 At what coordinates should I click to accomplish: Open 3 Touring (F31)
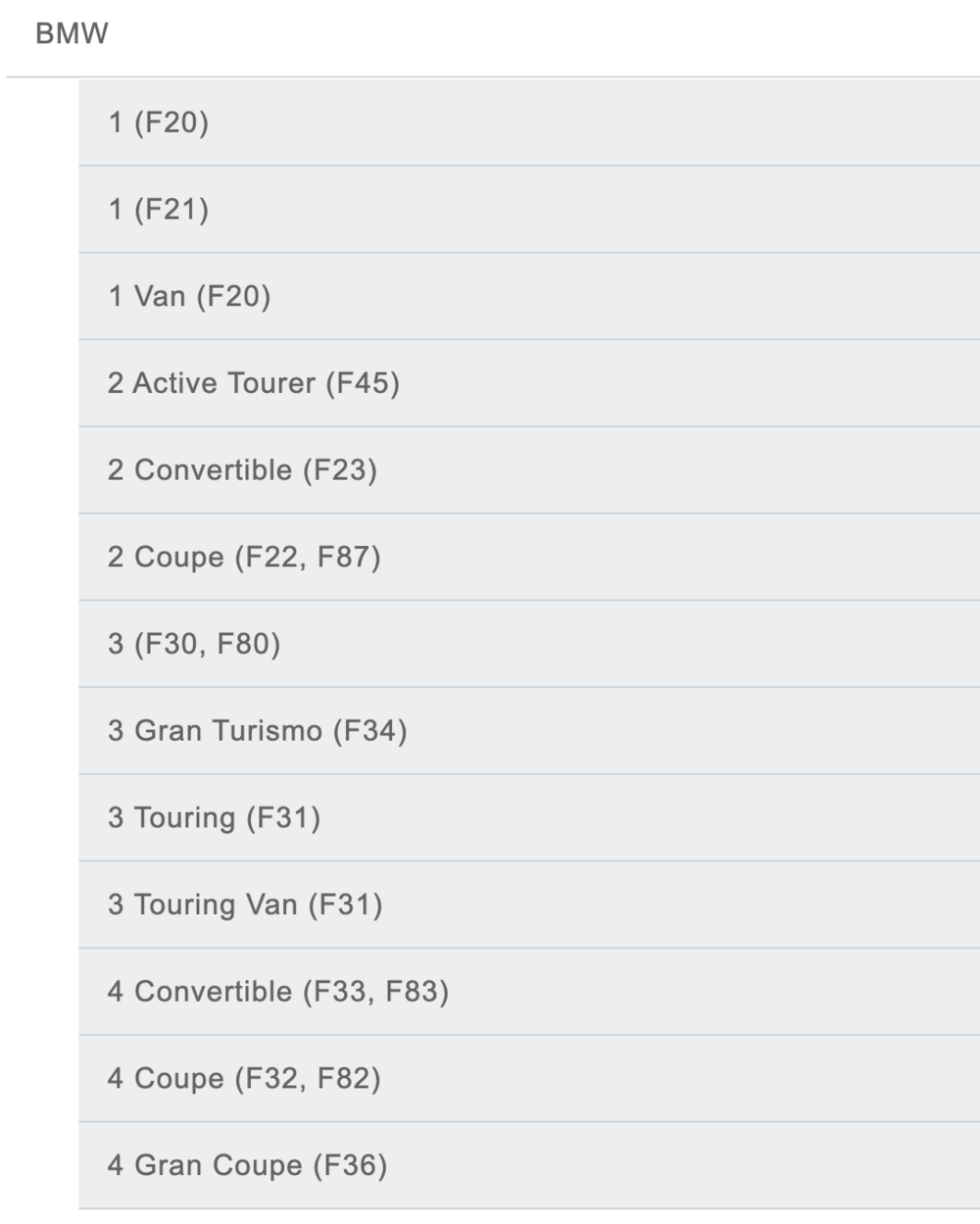(x=529, y=818)
